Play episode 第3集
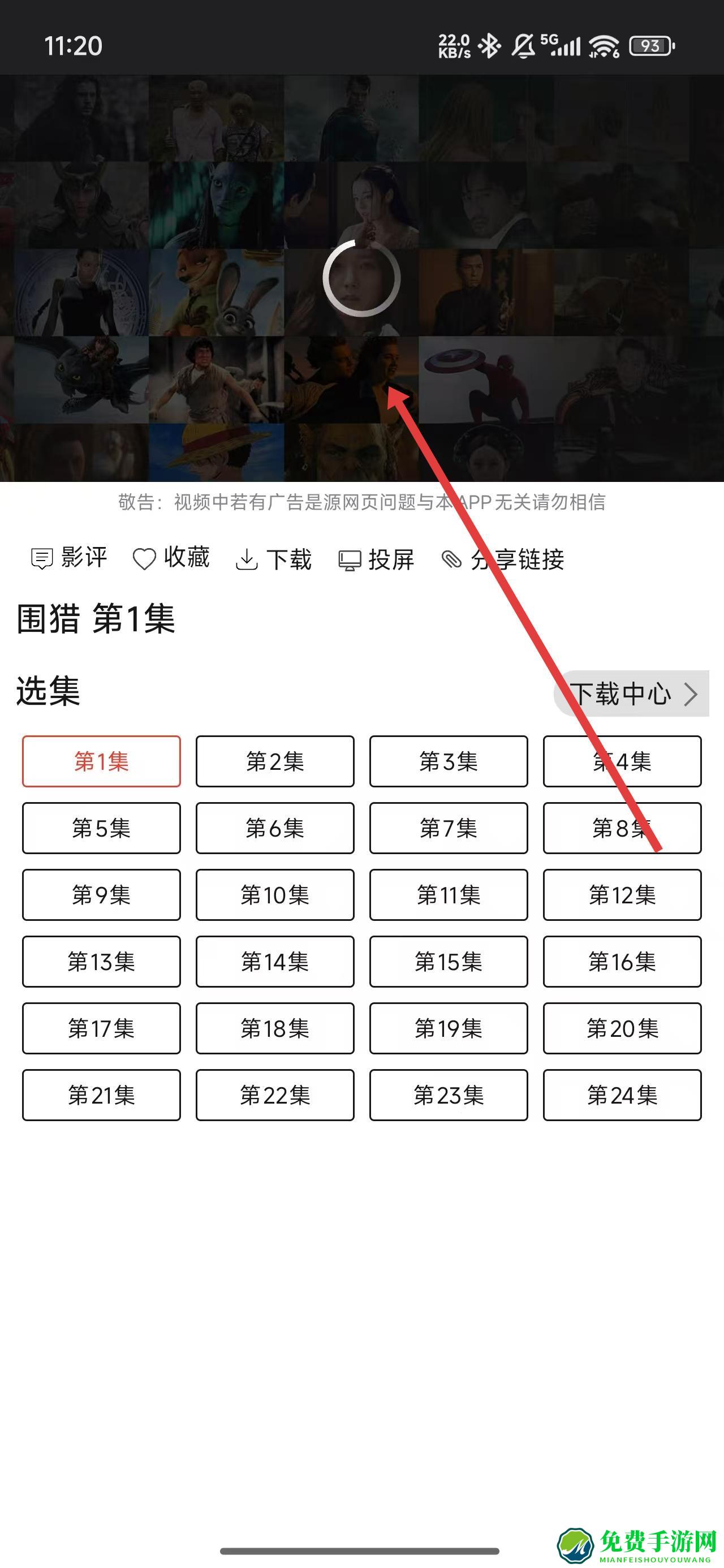Image resolution: width=724 pixels, height=1568 pixels. coord(448,761)
